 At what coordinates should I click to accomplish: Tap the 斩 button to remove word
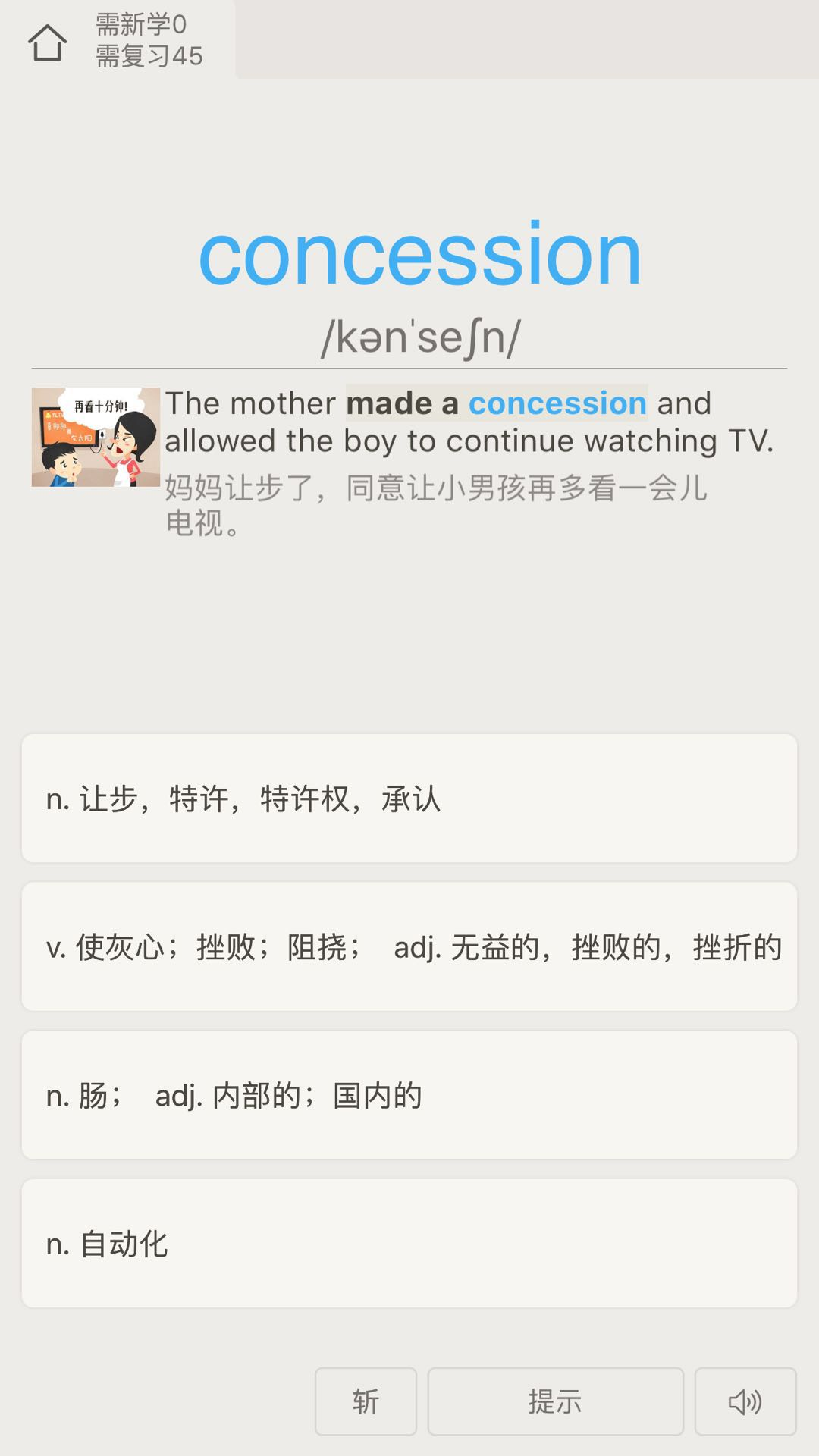(x=366, y=1401)
